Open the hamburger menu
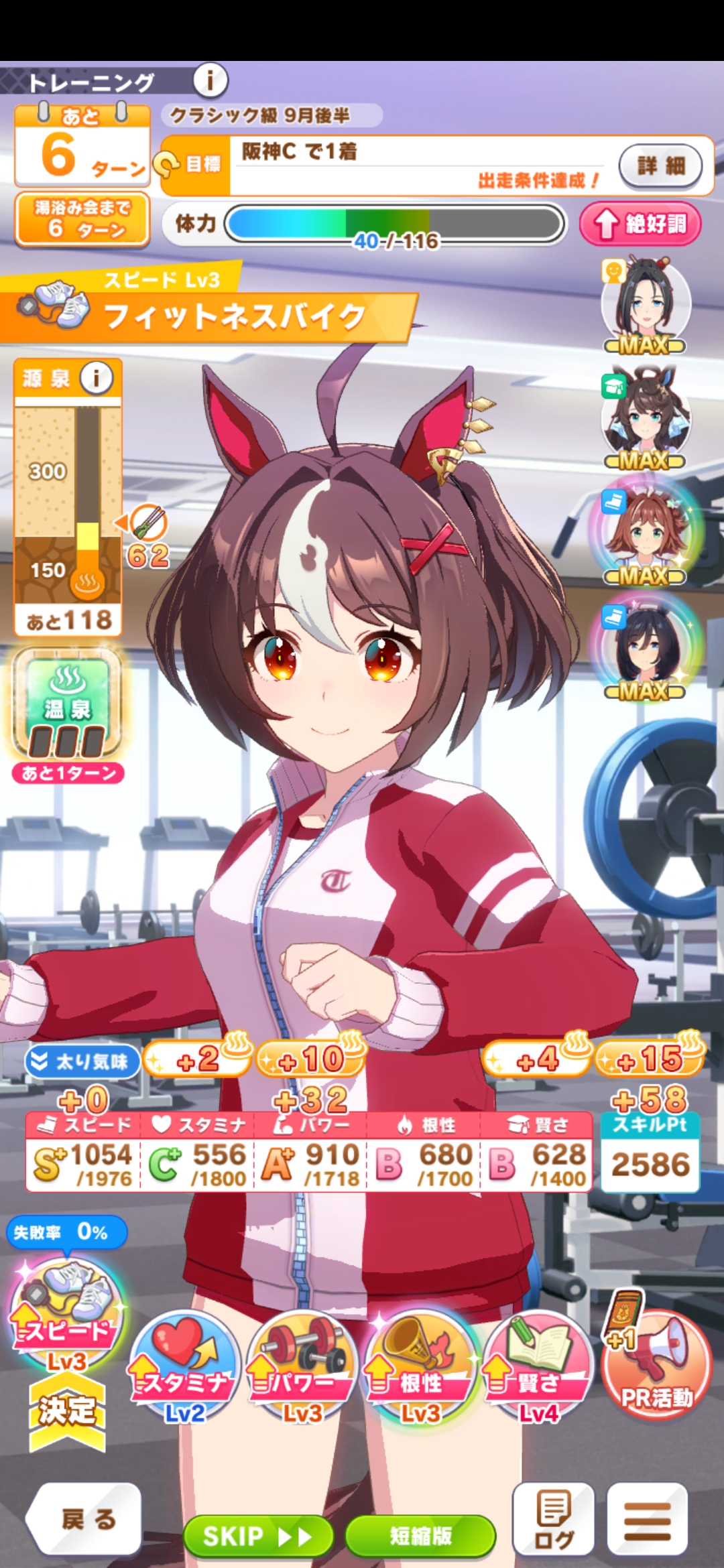 648,1520
